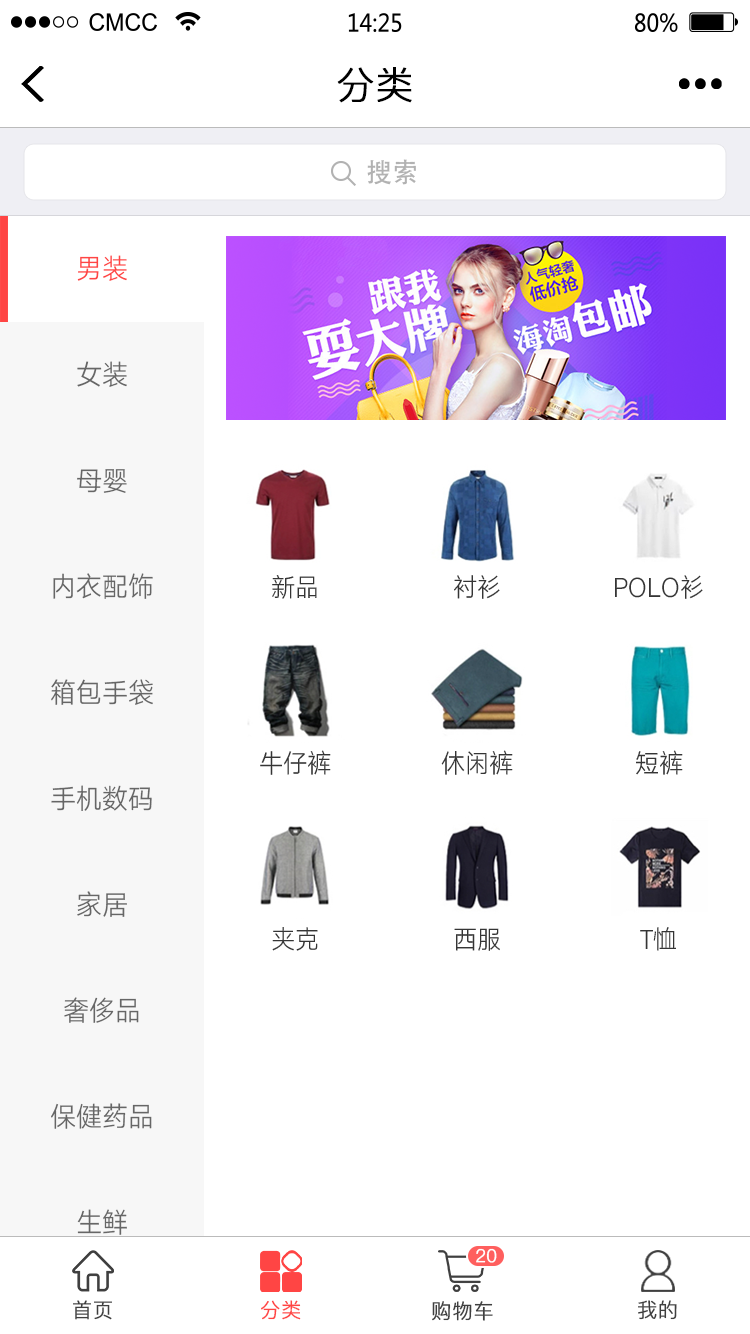
Task: Switch to the 首页 home tab
Action: click(x=93, y=1286)
